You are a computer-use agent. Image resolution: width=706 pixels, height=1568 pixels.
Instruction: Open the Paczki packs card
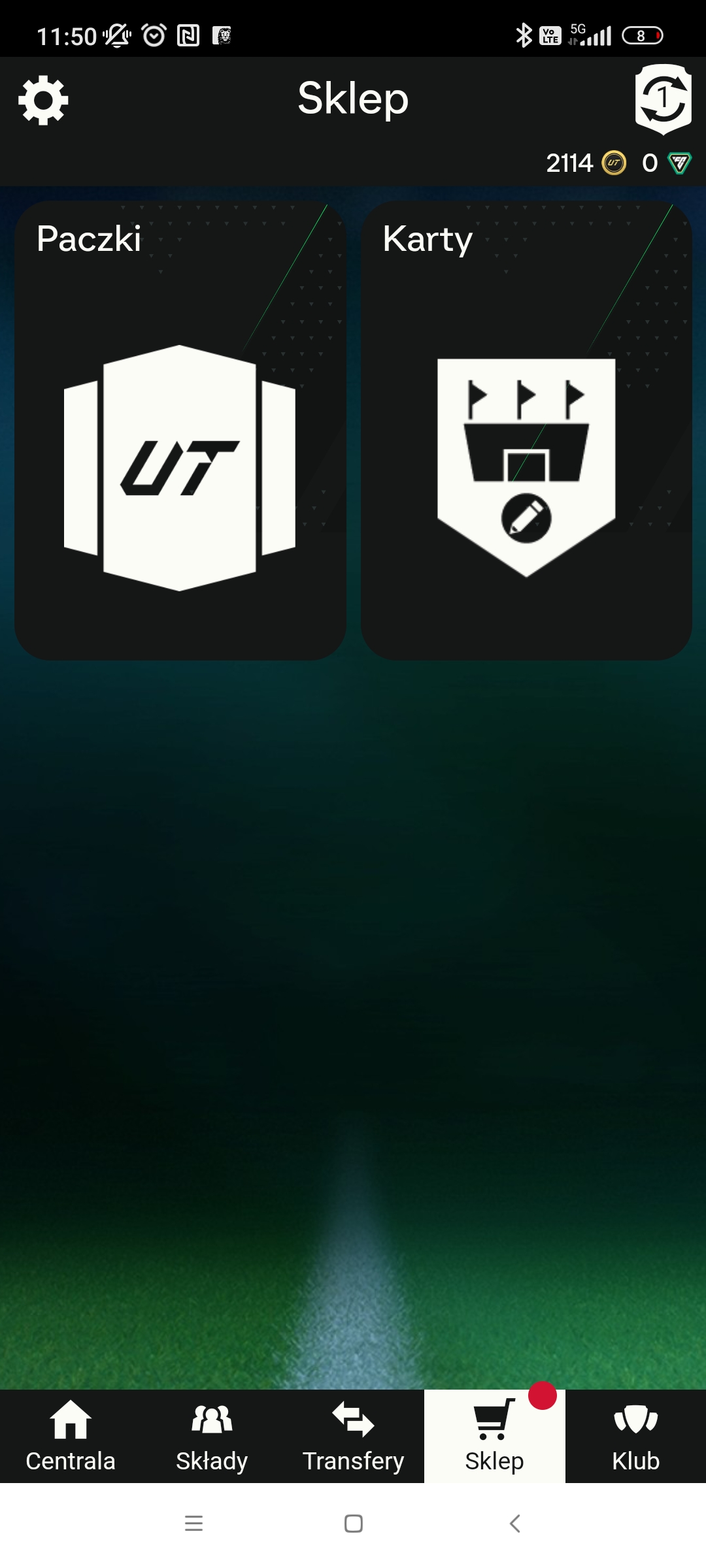tap(180, 431)
